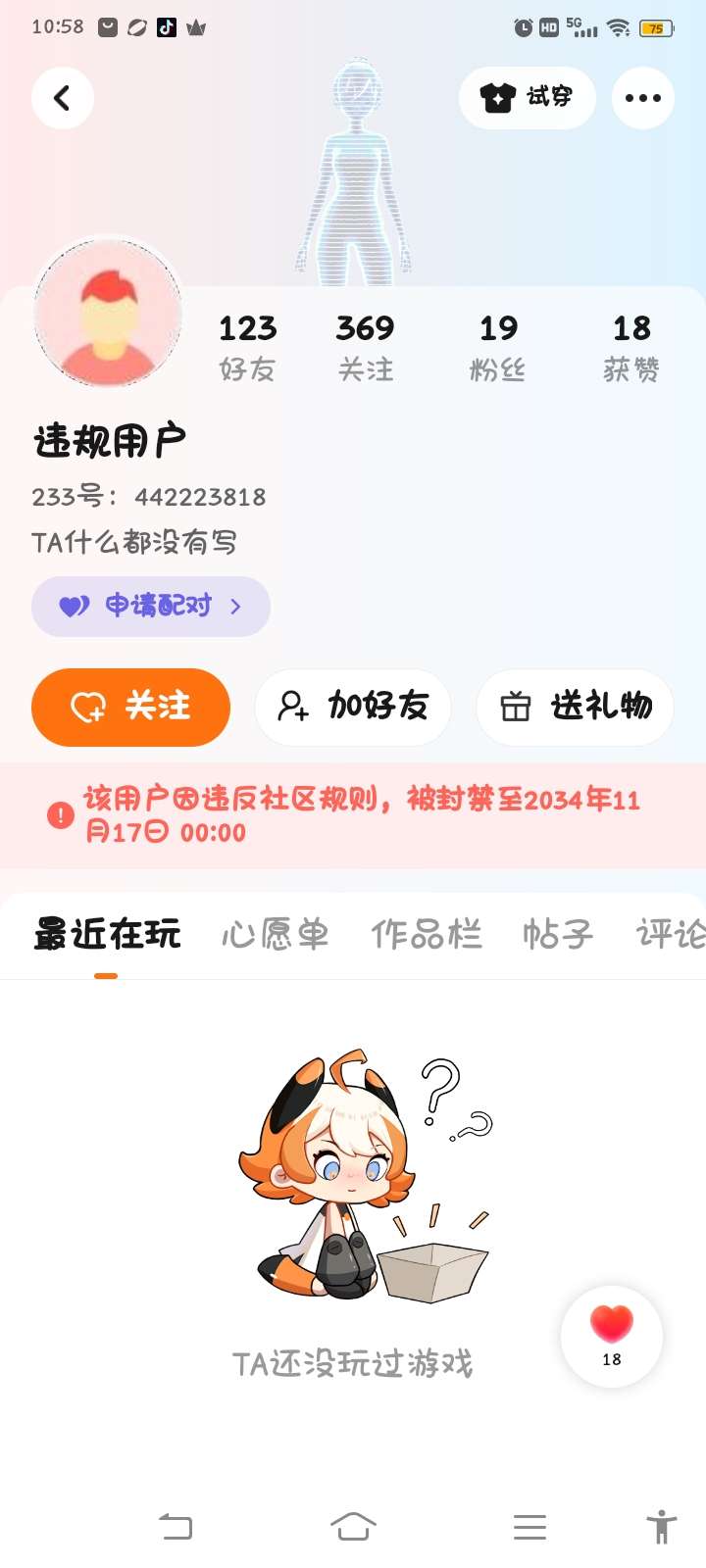View the 369 关注 following list

click(365, 347)
